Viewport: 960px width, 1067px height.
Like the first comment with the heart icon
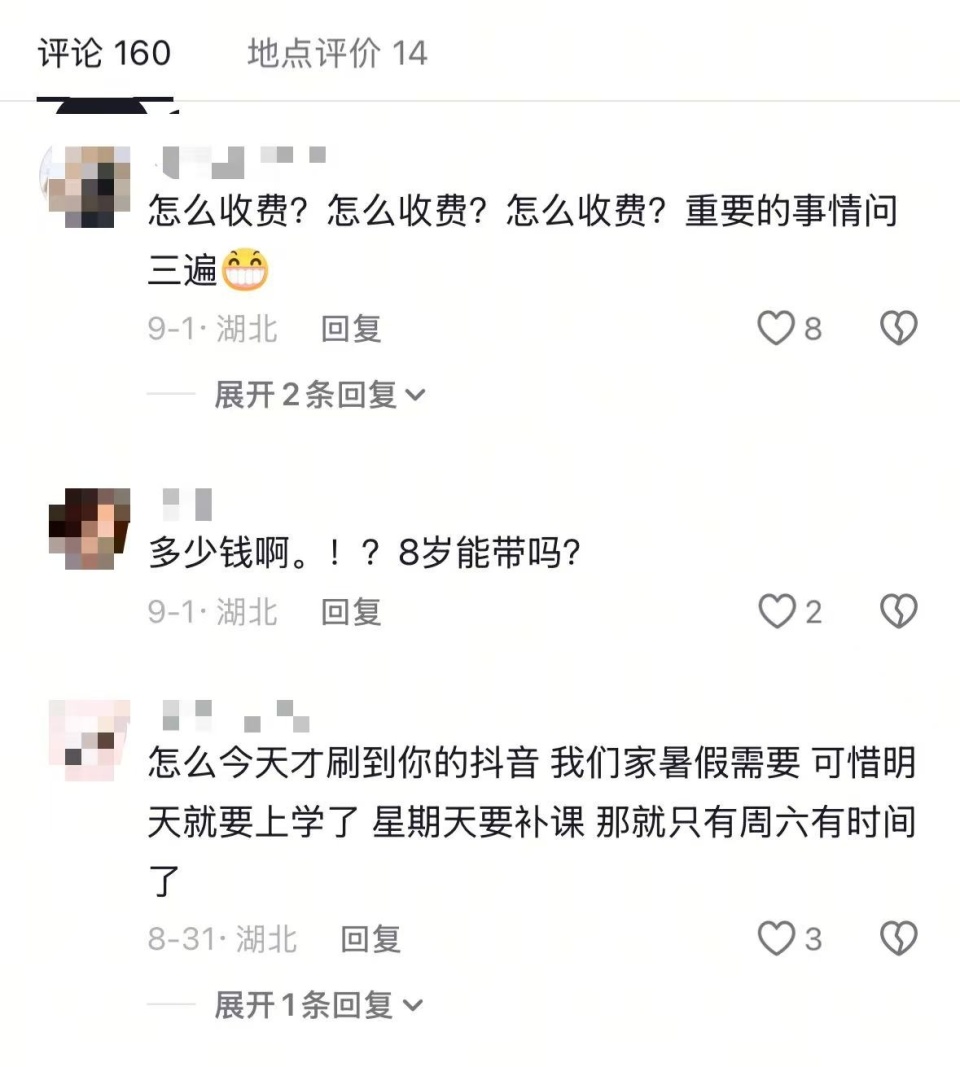(775, 327)
